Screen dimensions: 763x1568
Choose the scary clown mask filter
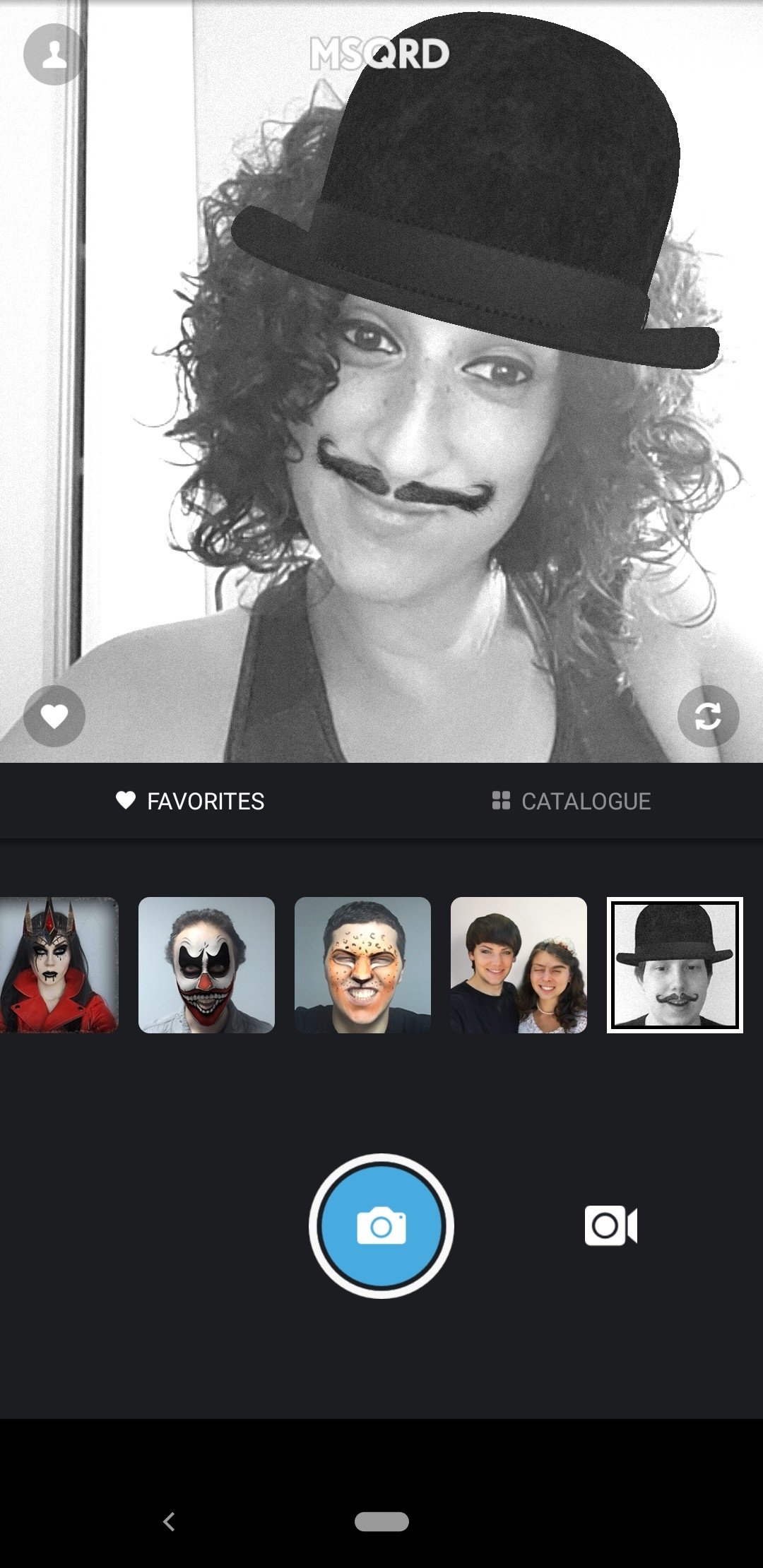pos(206,965)
